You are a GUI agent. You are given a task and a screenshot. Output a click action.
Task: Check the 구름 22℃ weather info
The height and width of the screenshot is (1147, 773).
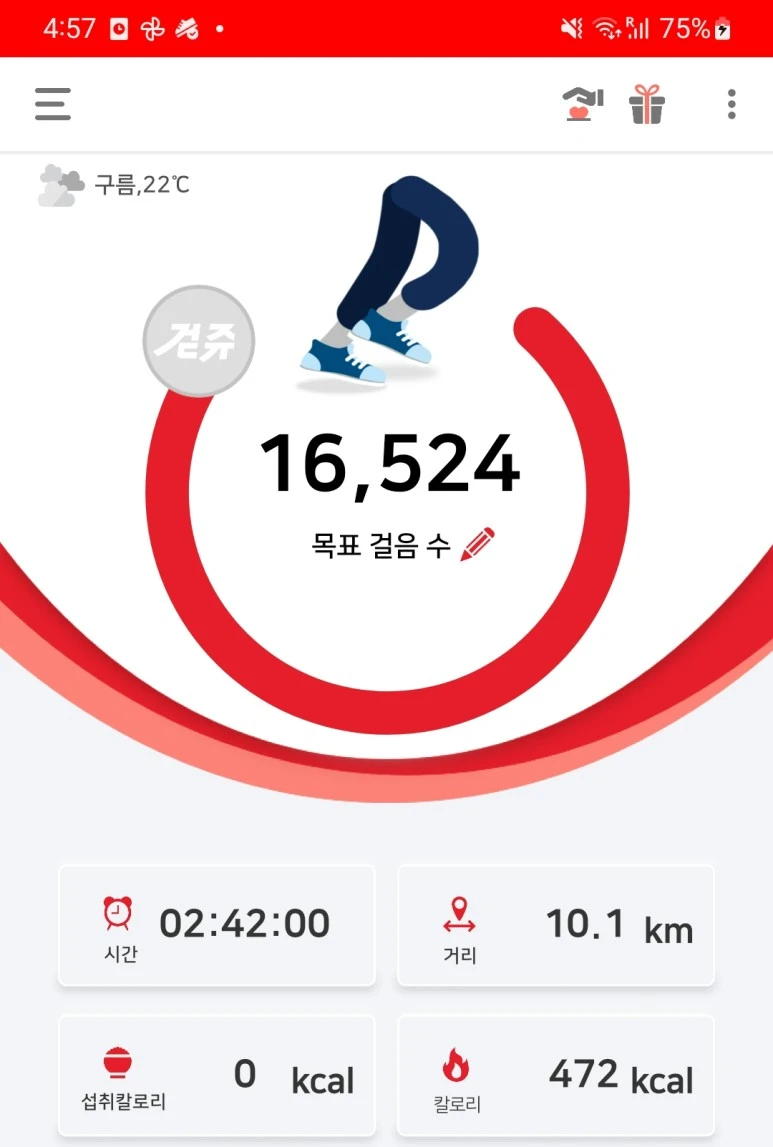(x=114, y=185)
